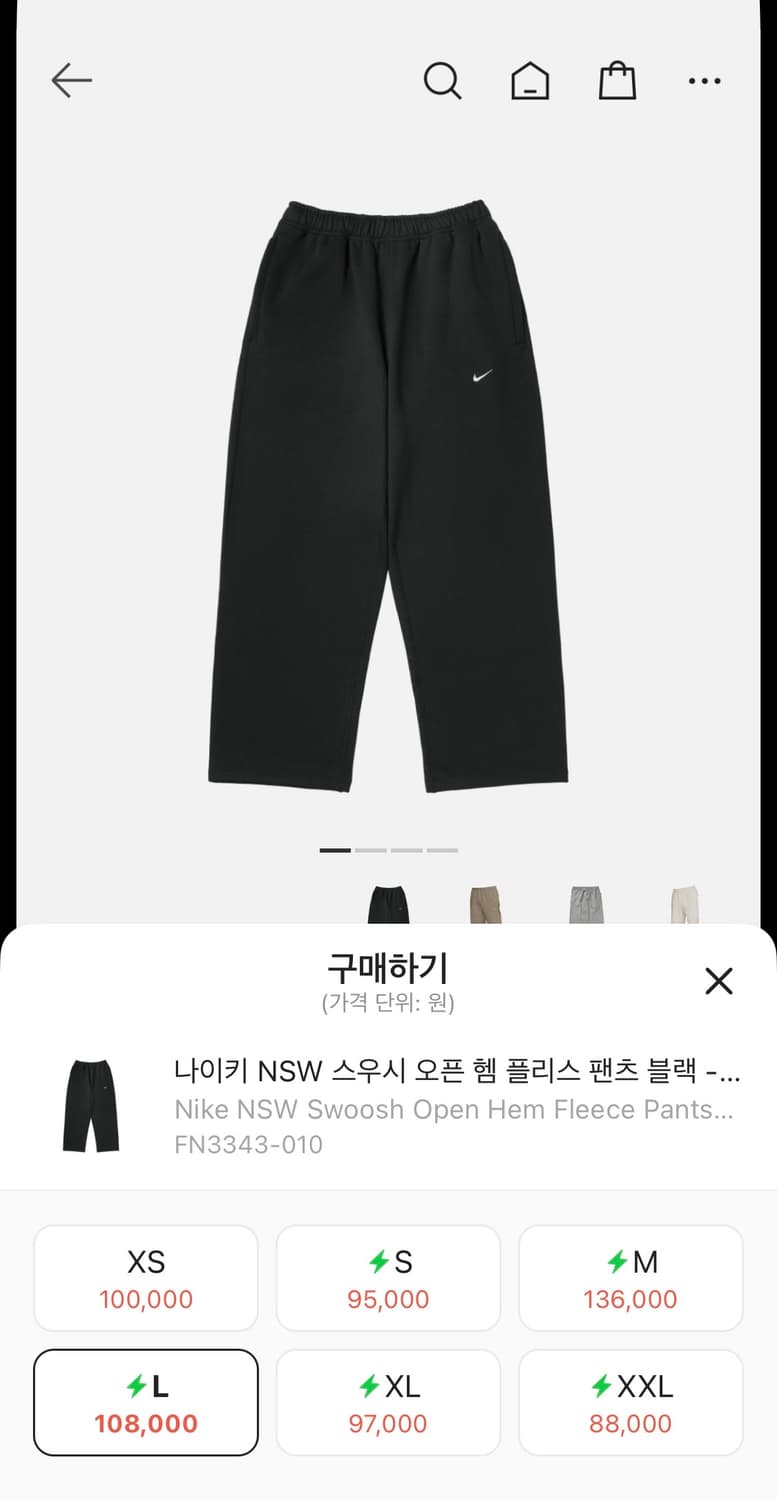The height and width of the screenshot is (1500, 777).
Task: Open the search icon
Action: point(443,81)
